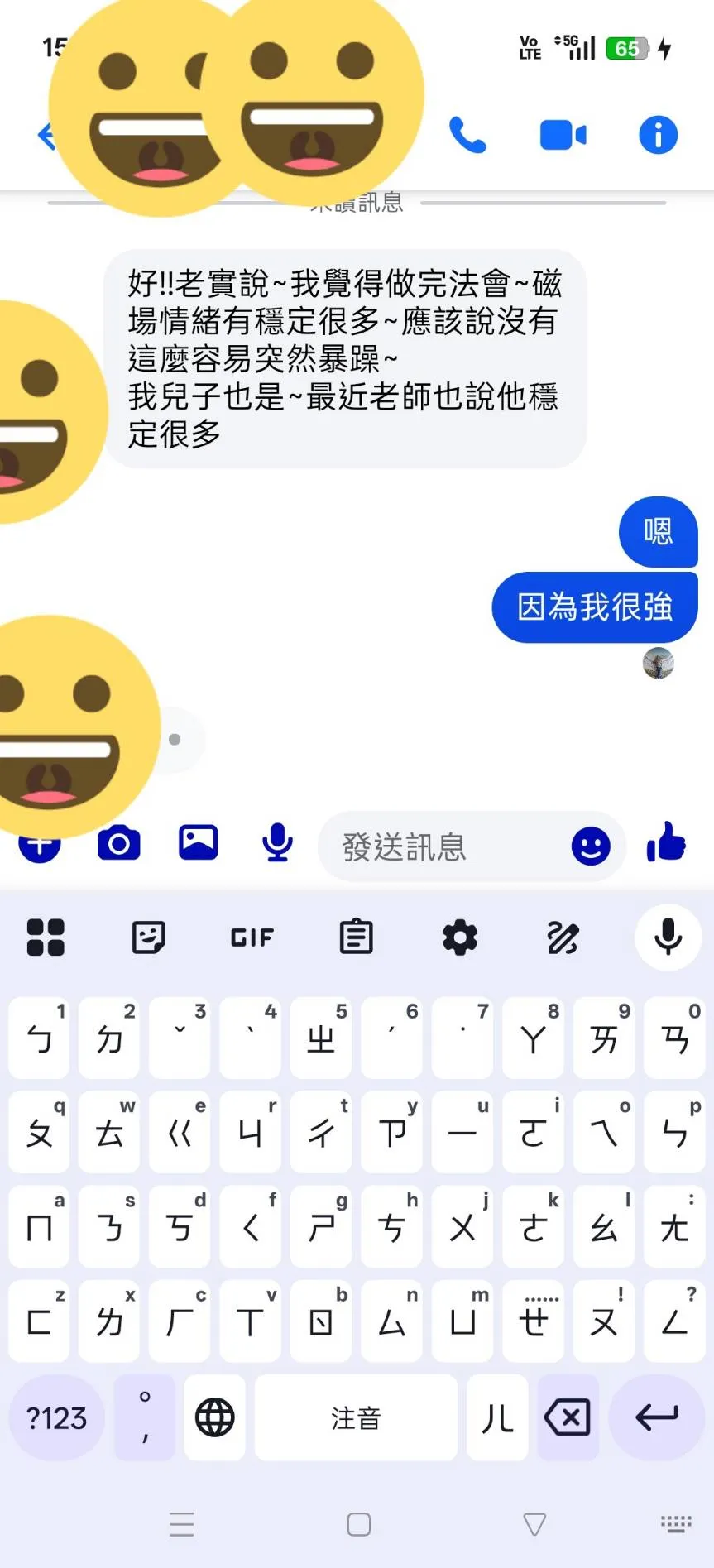
Task: Open the keyboard clipboard
Action: [356, 937]
